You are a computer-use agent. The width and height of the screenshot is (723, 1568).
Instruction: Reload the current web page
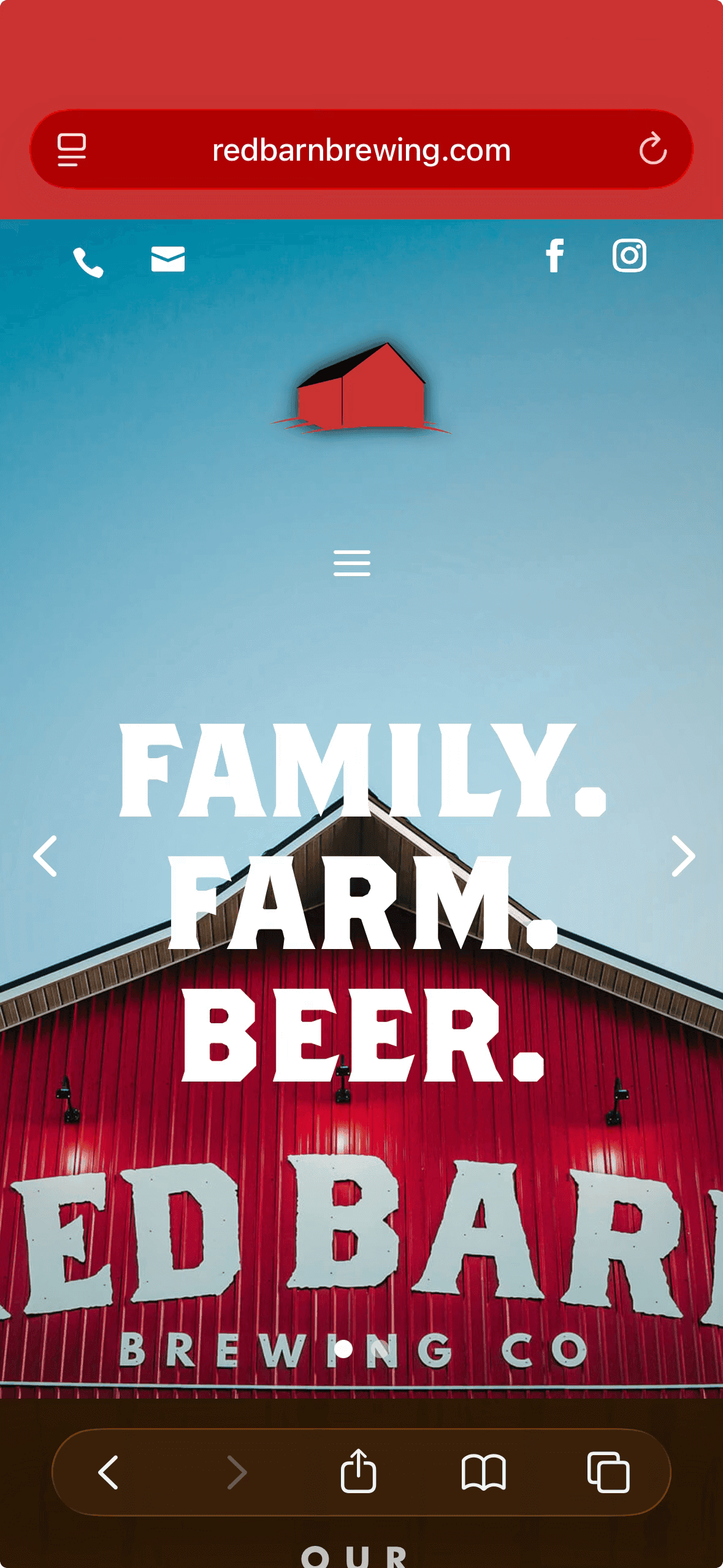652,149
